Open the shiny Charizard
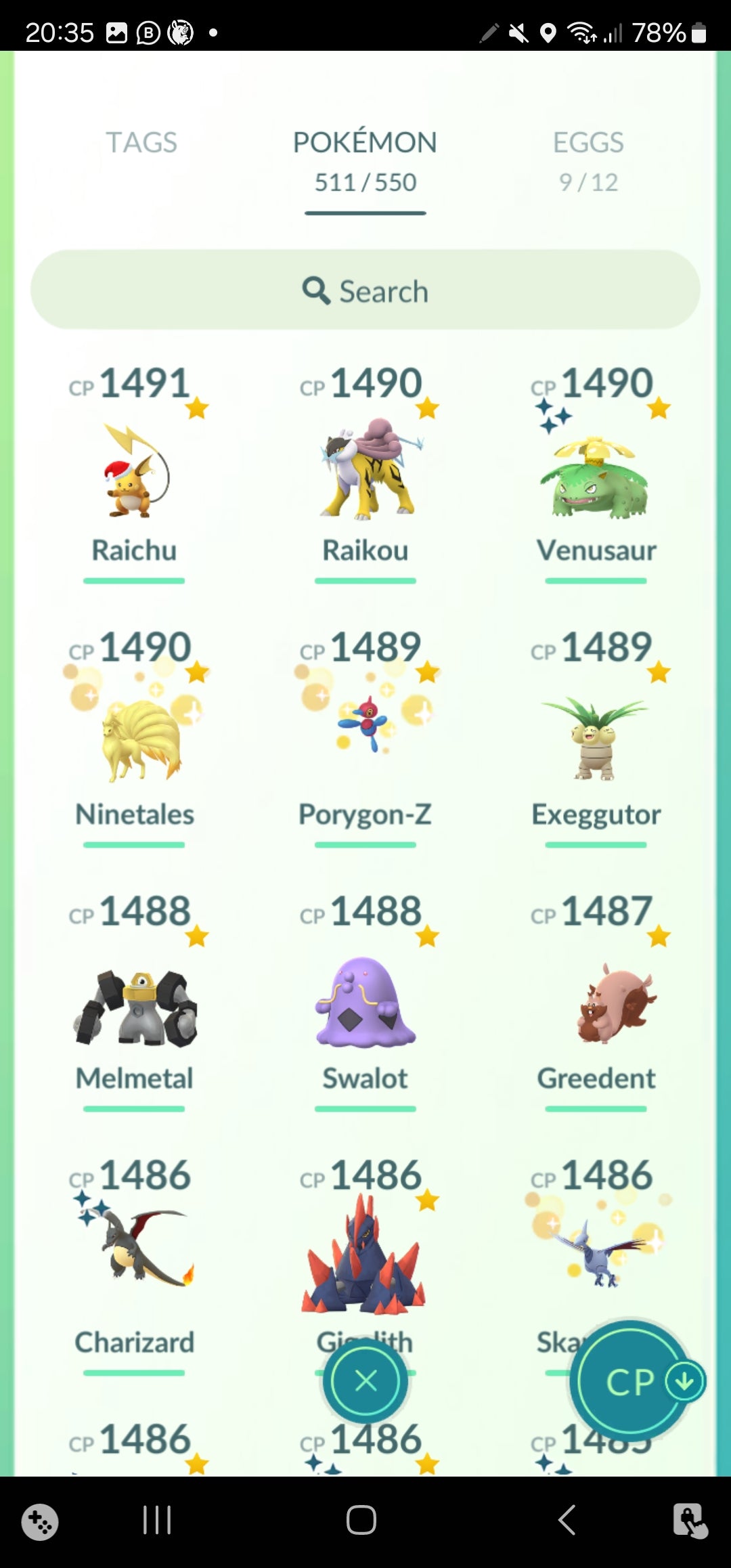Screen dimensions: 731x1568 (x=134, y=1253)
